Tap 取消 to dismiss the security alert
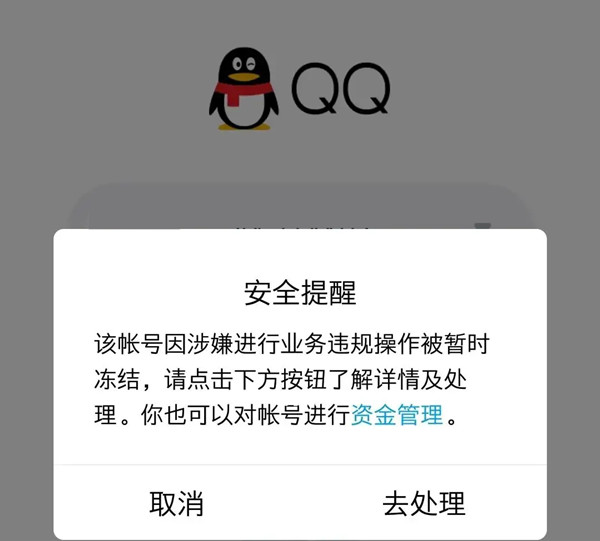Viewport: 600px width, 541px height. 177,503
